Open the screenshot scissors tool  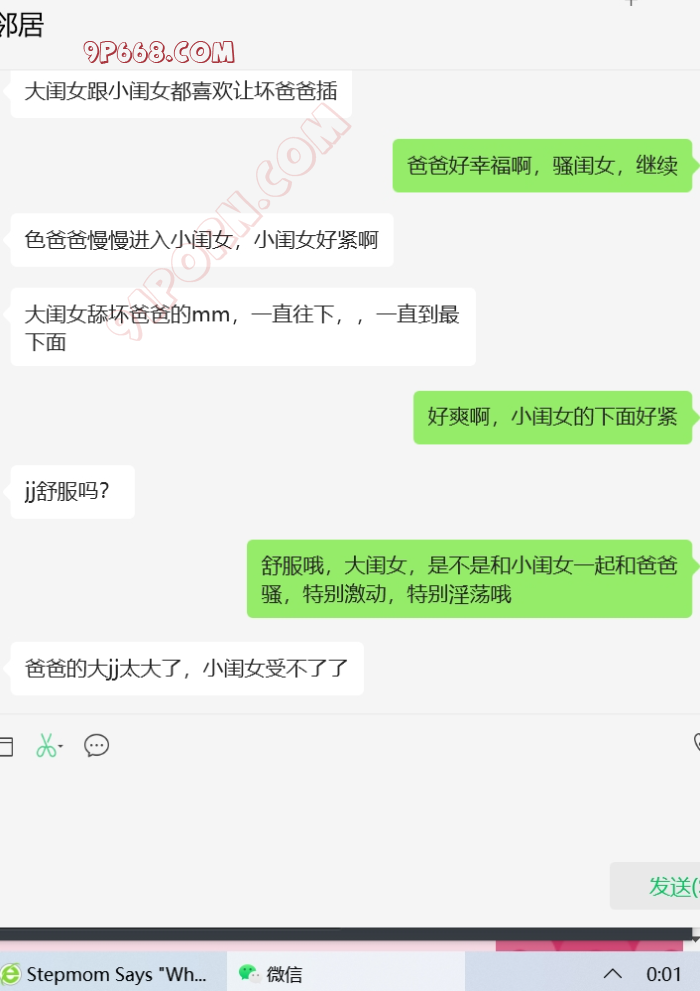(x=46, y=745)
